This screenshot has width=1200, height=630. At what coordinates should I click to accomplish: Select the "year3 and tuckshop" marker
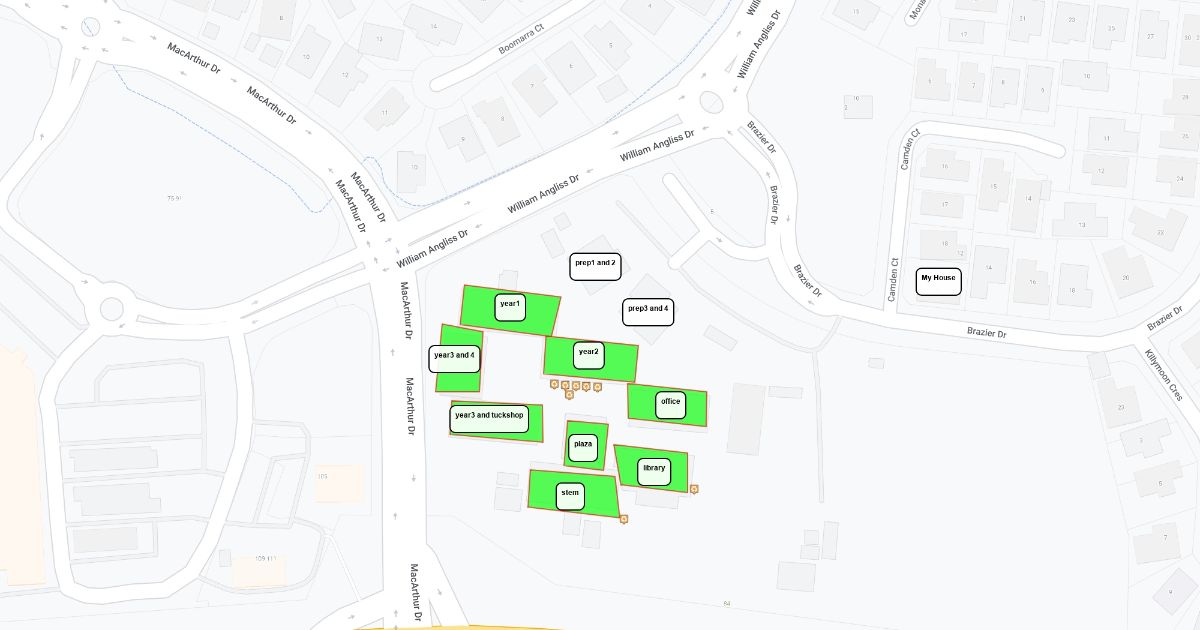[489, 418]
